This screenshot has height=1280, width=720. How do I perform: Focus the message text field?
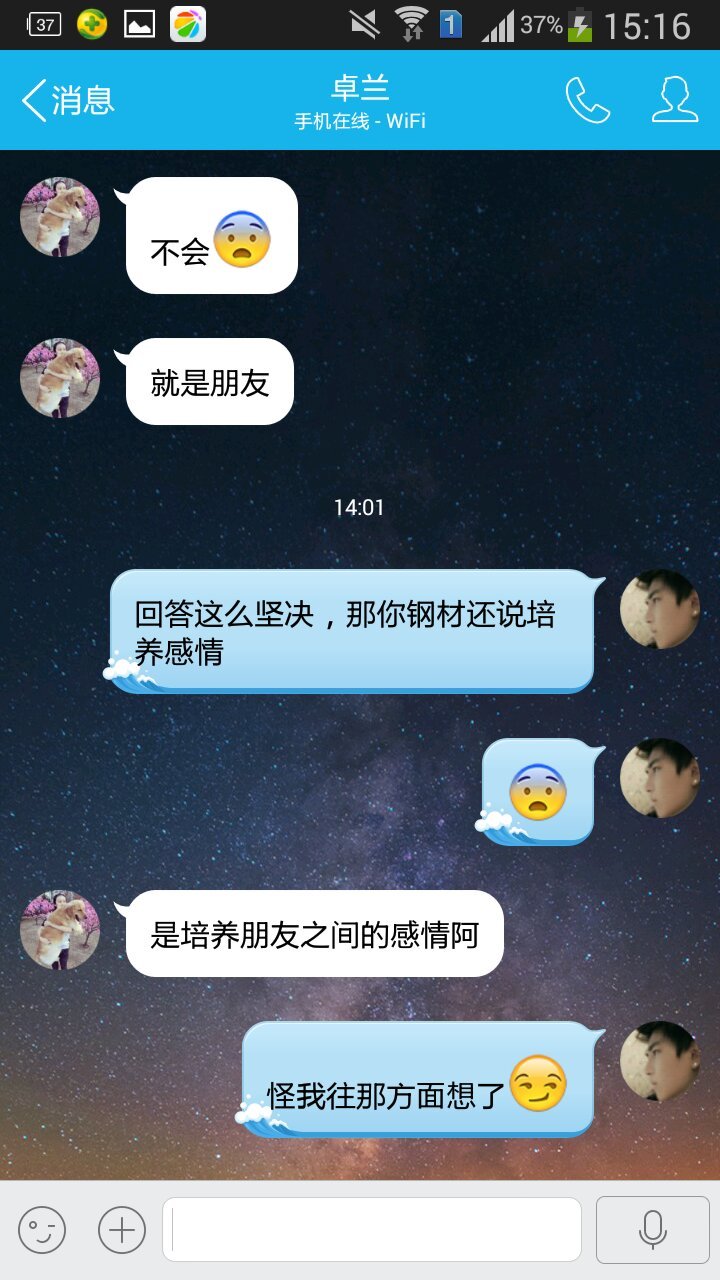tap(372, 1230)
